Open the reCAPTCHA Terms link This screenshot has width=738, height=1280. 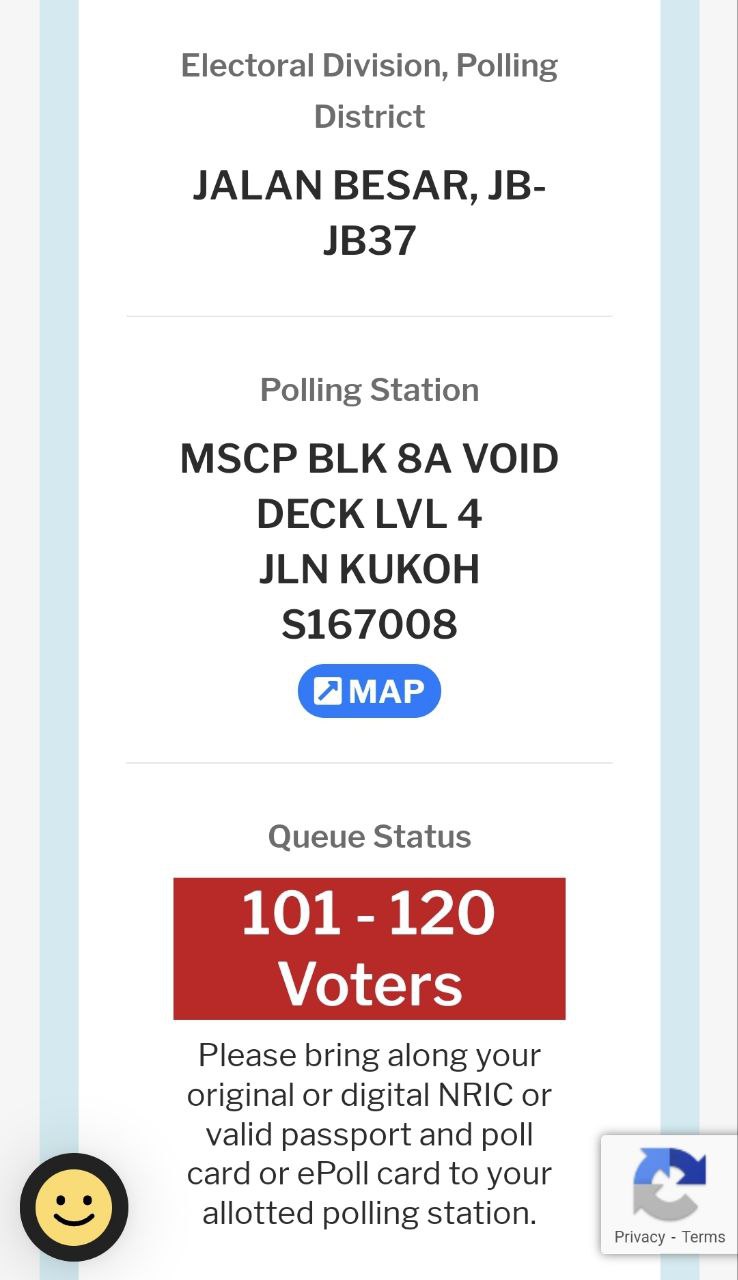[x=704, y=1237]
